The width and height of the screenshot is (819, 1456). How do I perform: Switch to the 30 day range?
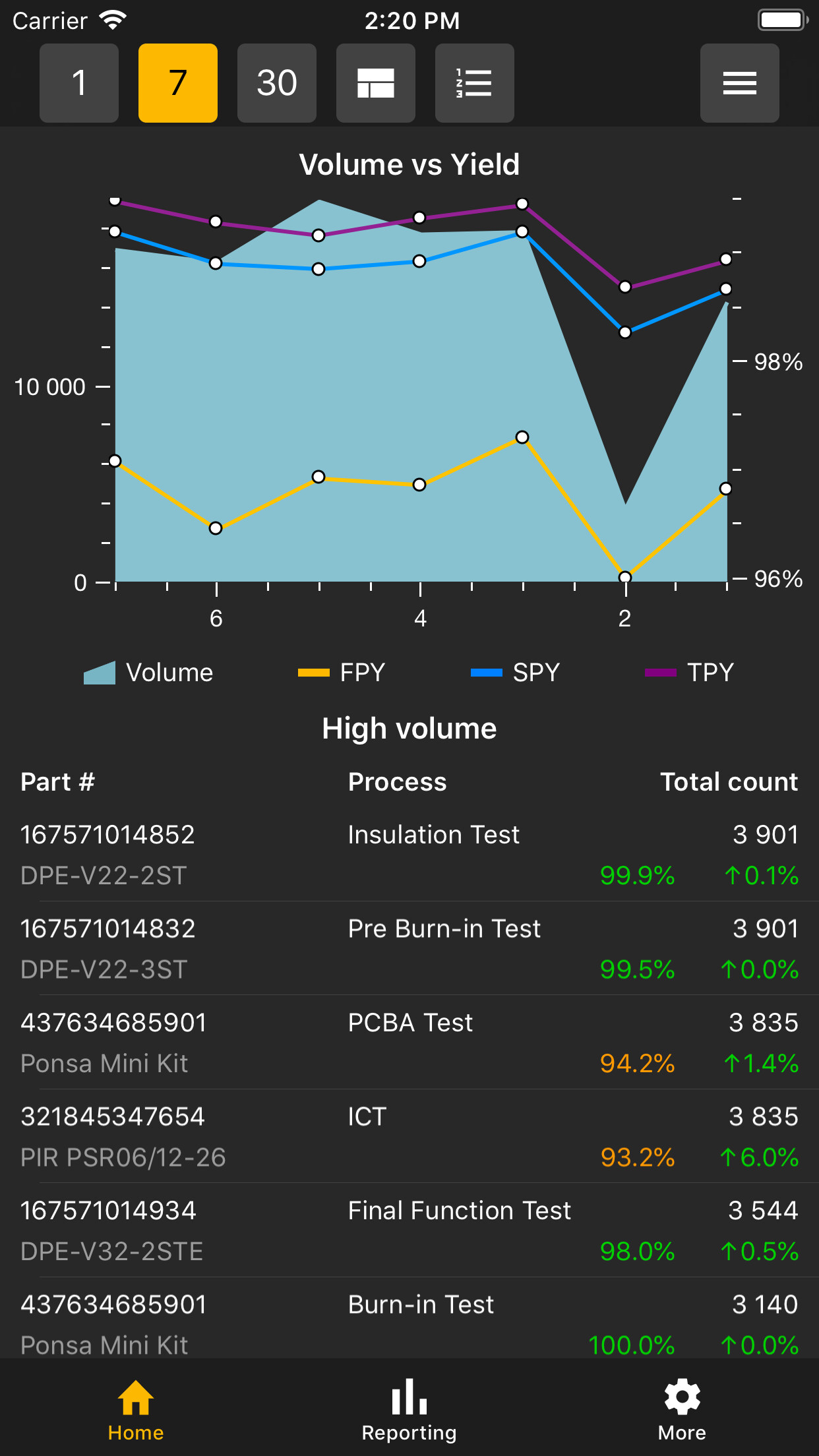pyautogui.click(x=277, y=83)
